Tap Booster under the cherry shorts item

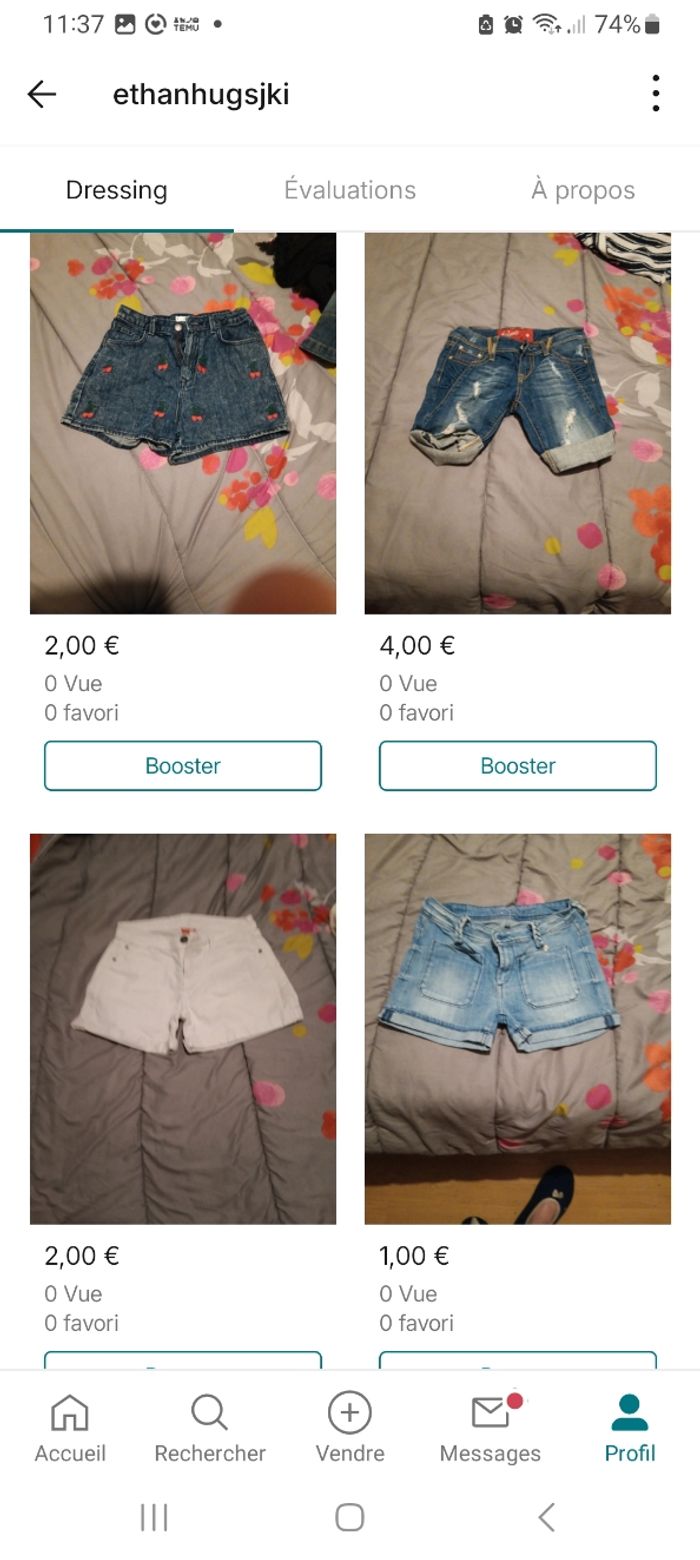point(183,766)
